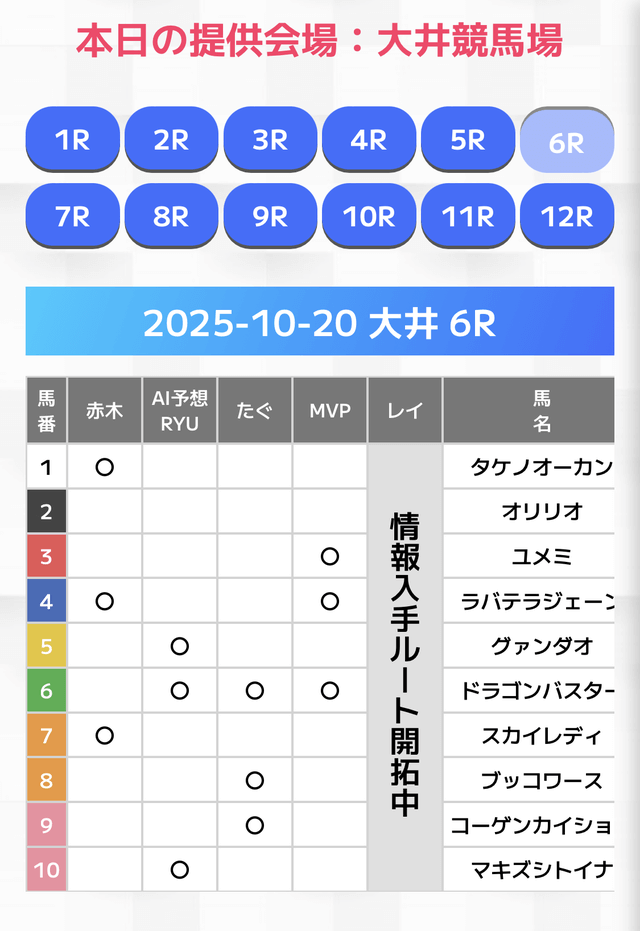The width and height of the screenshot is (640, 931).
Task: View race 9R predictions
Action: point(270,216)
